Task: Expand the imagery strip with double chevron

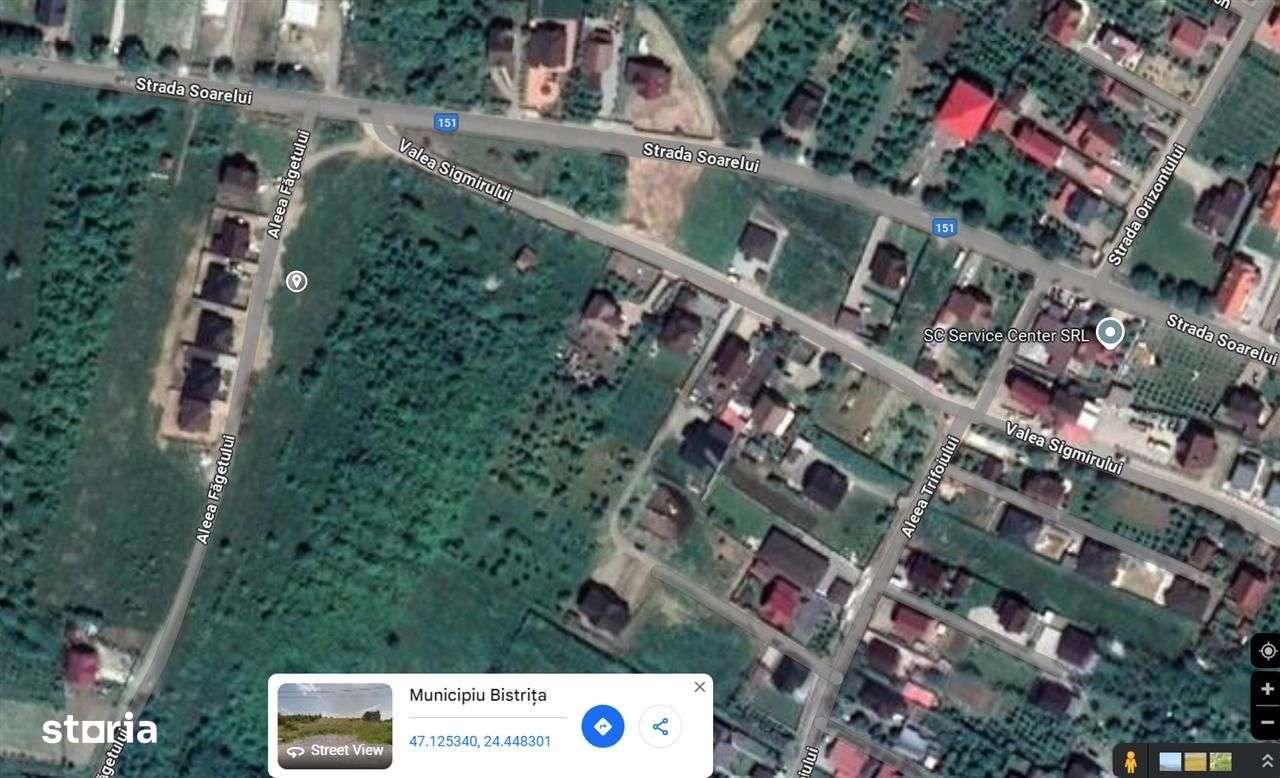Action: pos(1268,762)
